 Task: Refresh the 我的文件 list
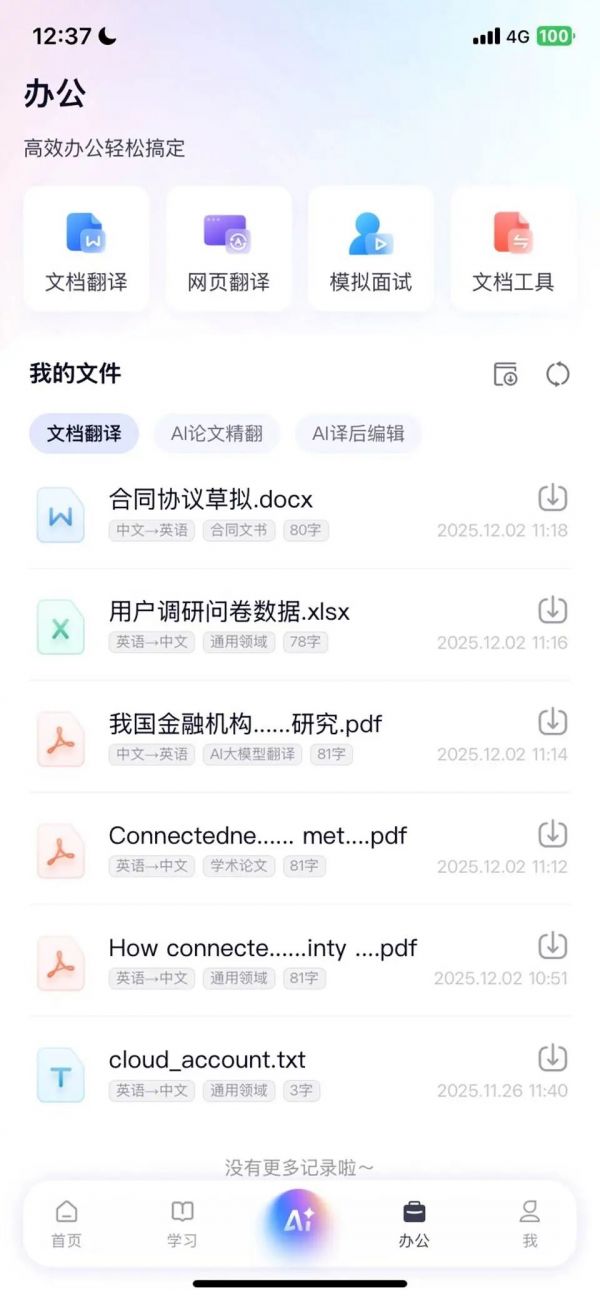(557, 375)
